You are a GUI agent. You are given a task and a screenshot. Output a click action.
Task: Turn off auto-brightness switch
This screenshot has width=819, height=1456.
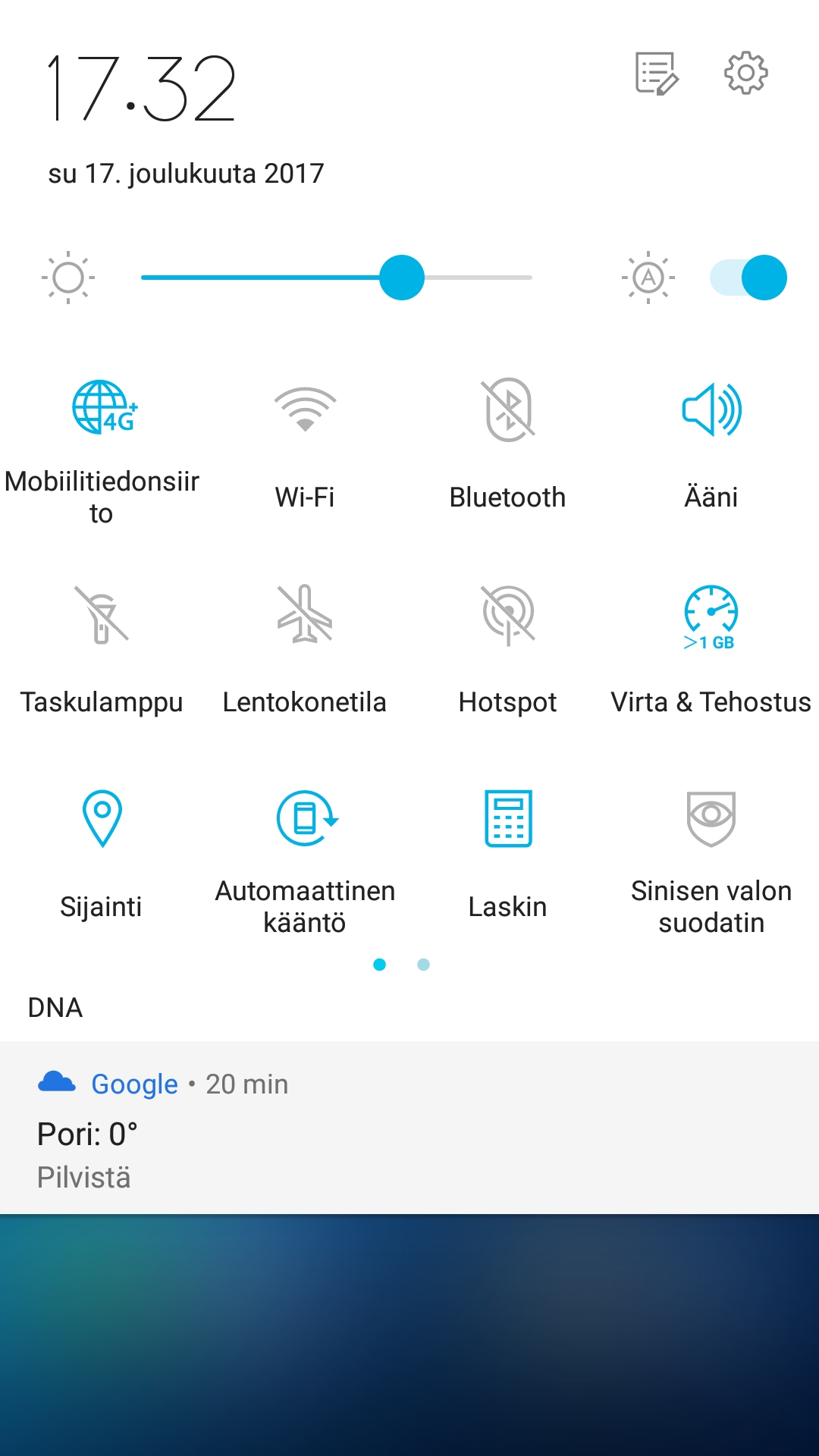748,278
